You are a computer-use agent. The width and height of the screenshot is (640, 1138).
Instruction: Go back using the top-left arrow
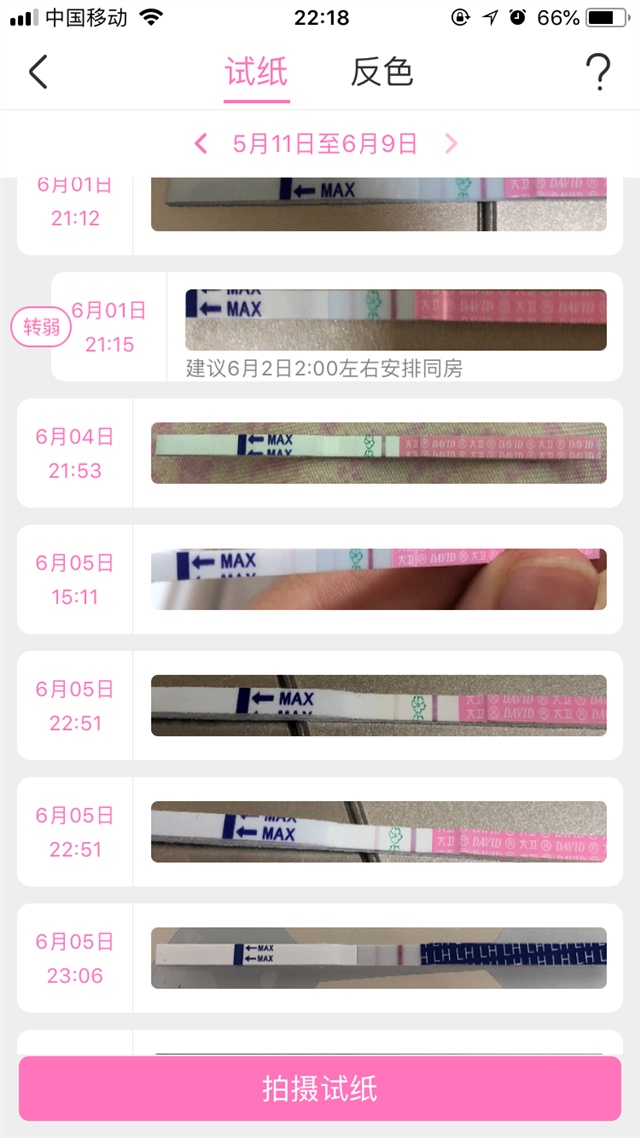pyautogui.click(x=38, y=72)
